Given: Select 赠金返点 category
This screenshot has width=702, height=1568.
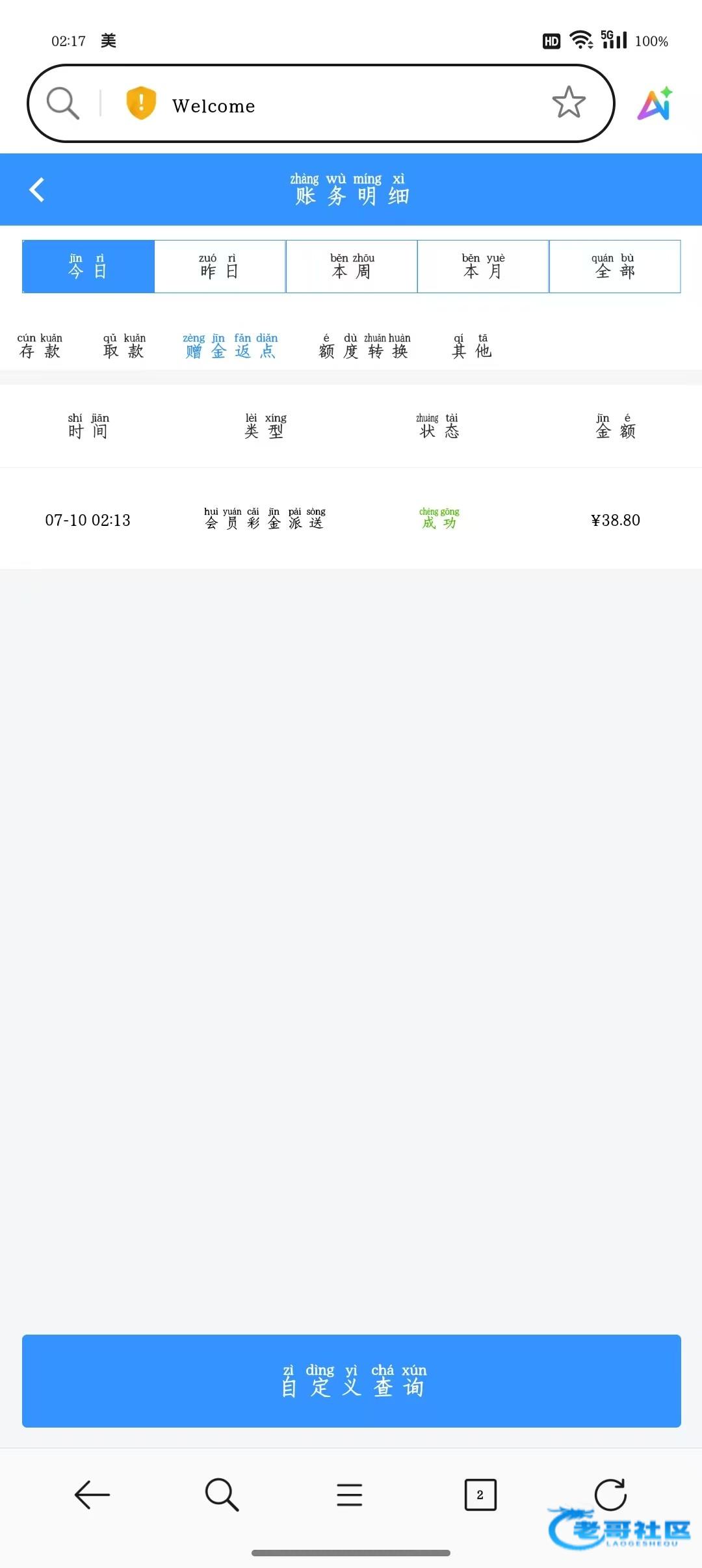Looking at the screenshot, I should pos(230,346).
